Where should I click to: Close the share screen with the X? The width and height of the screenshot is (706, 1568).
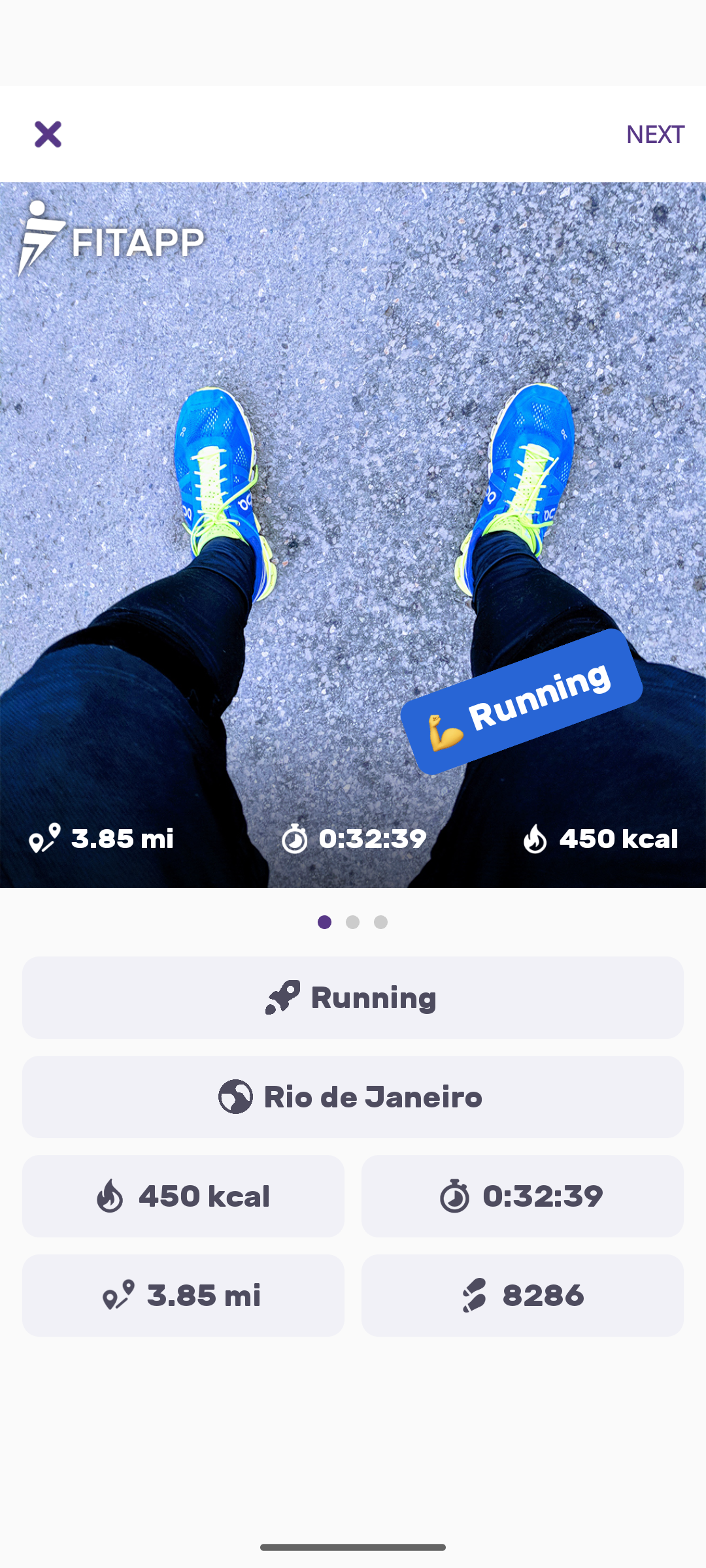click(48, 135)
